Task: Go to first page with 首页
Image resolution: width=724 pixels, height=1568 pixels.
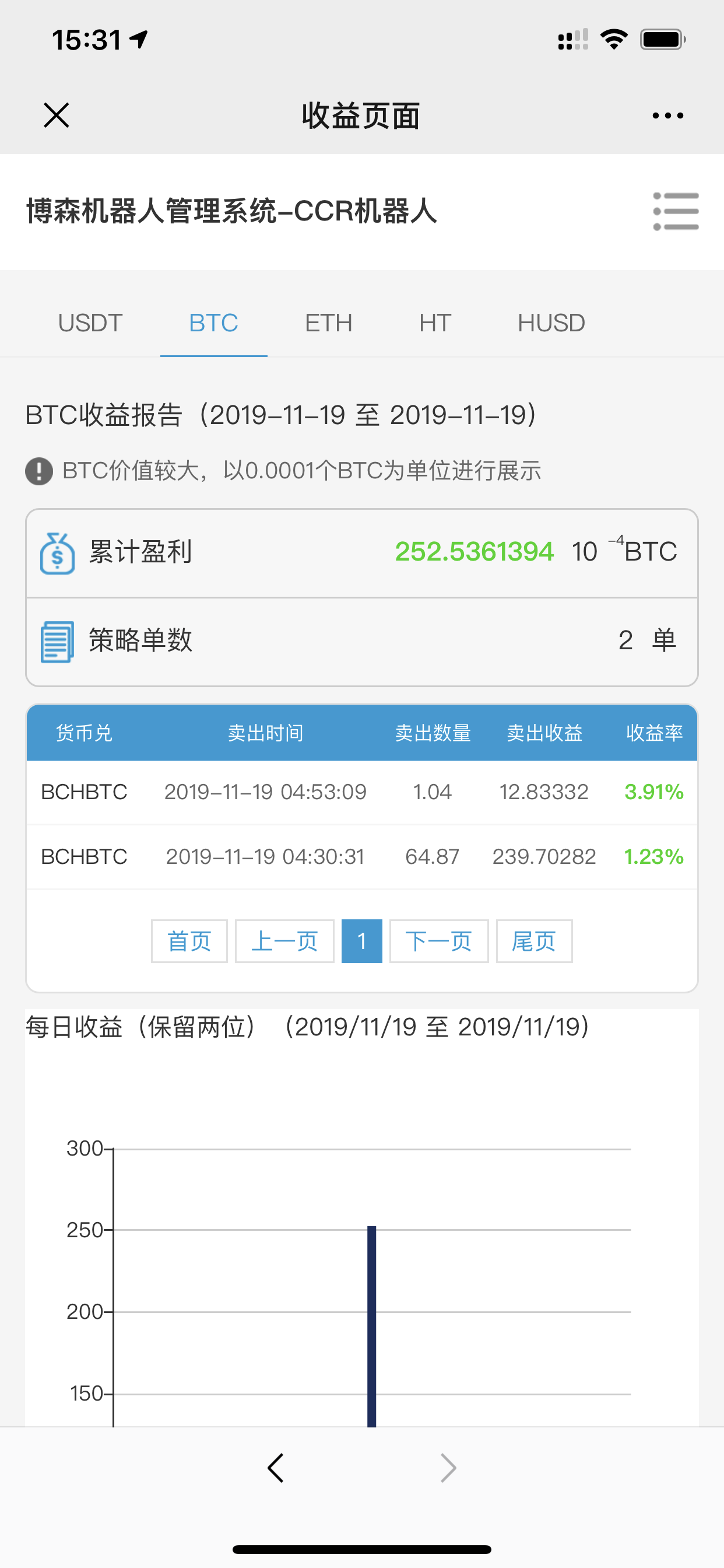Action: 189,941
